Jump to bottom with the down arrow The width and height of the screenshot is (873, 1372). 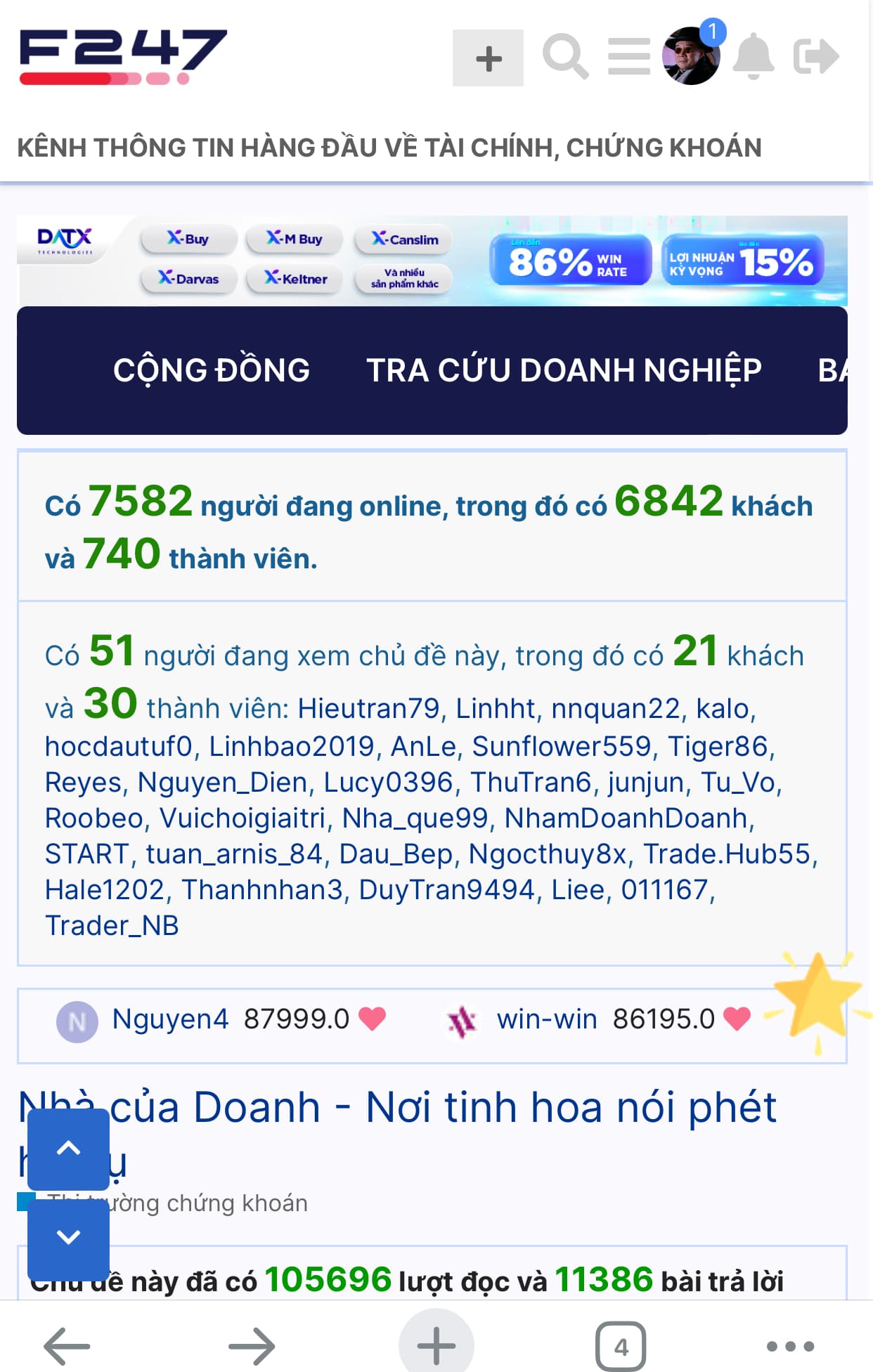click(68, 1237)
